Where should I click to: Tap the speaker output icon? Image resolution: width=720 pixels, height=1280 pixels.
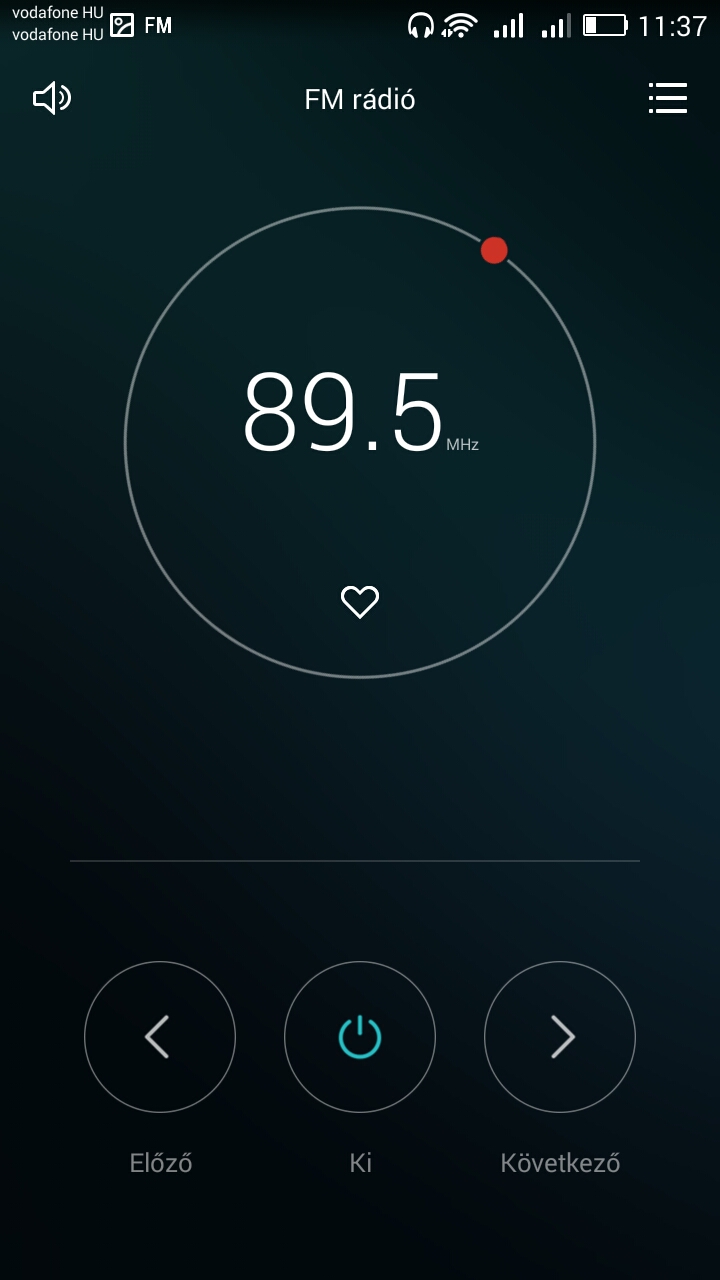point(52,98)
